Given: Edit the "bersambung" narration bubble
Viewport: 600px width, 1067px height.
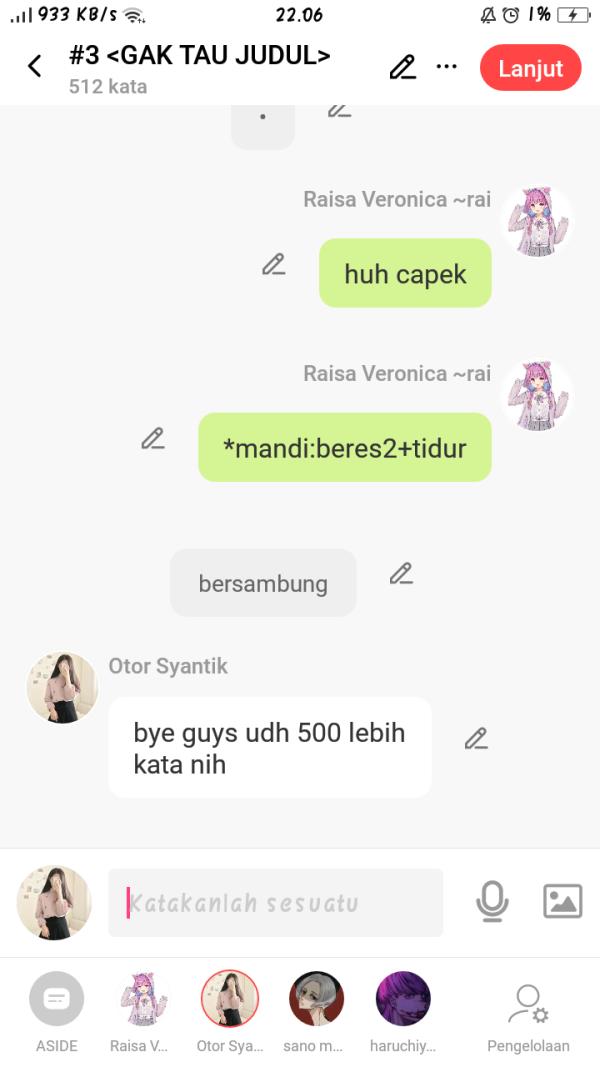Looking at the screenshot, I should 401,573.
